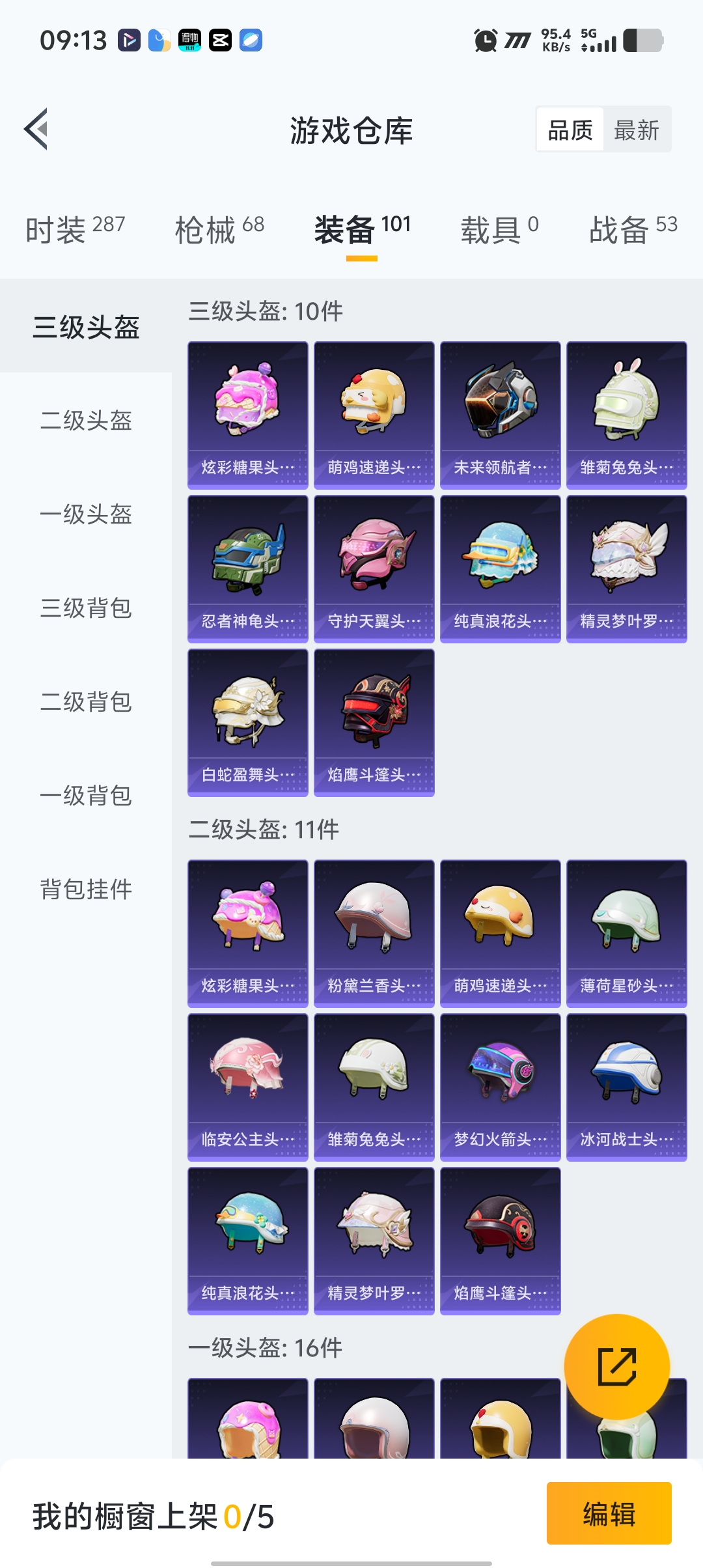The width and height of the screenshot is (703, 1568).
Task: Switch to the 枪械 tab
Action: click(x=219, y=229)
